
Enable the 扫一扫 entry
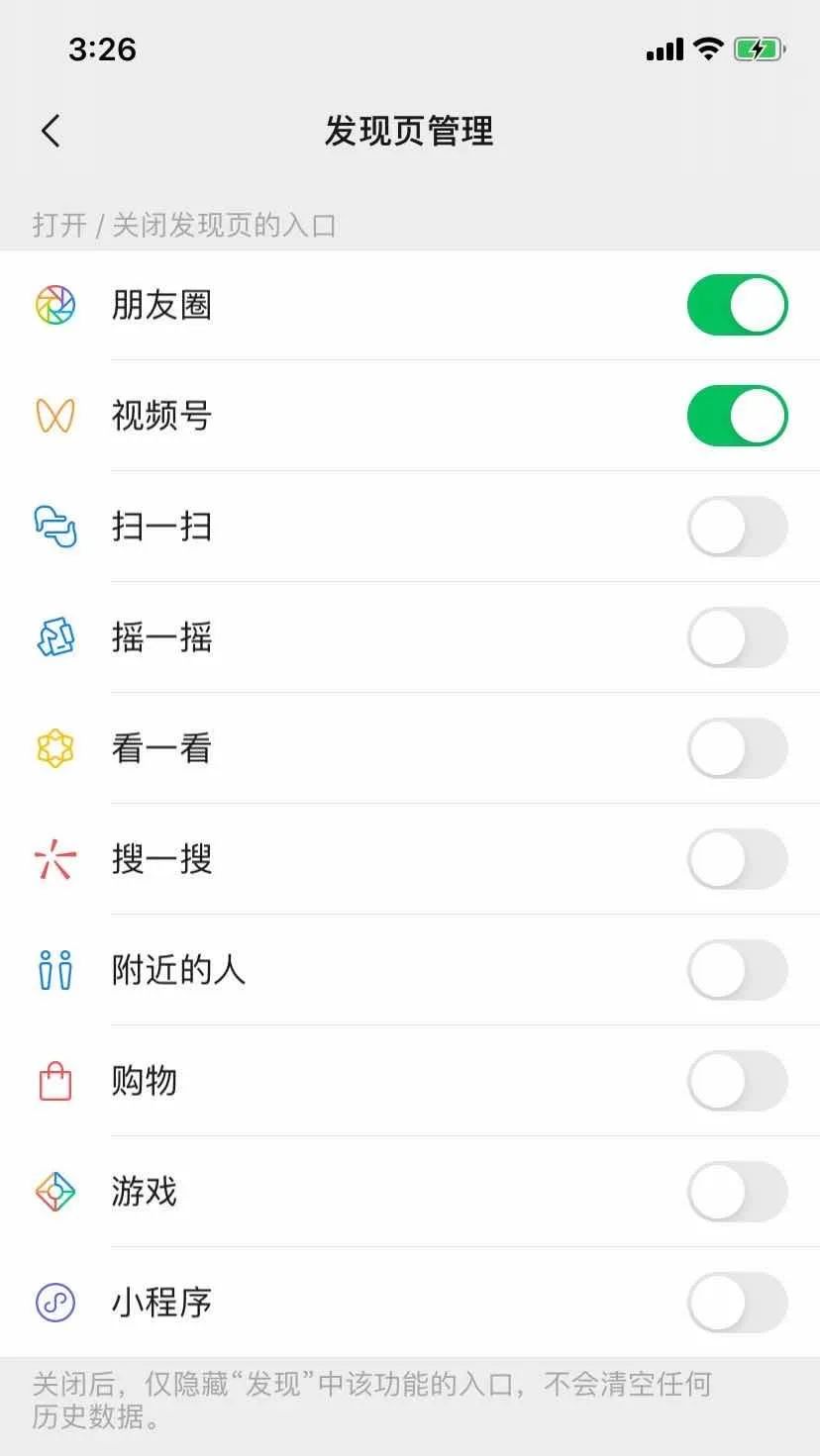[x=737, y=527]
